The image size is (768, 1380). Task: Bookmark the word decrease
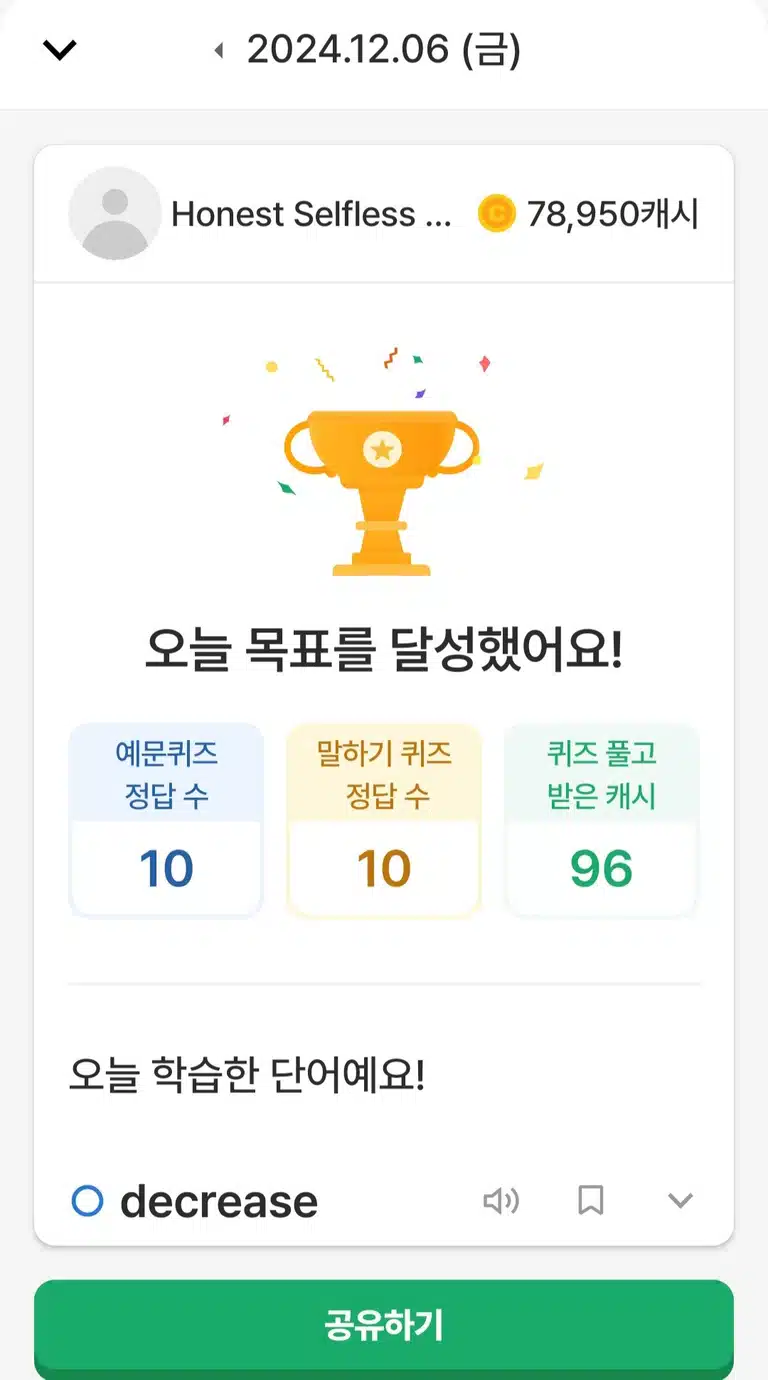[591, 1200]
